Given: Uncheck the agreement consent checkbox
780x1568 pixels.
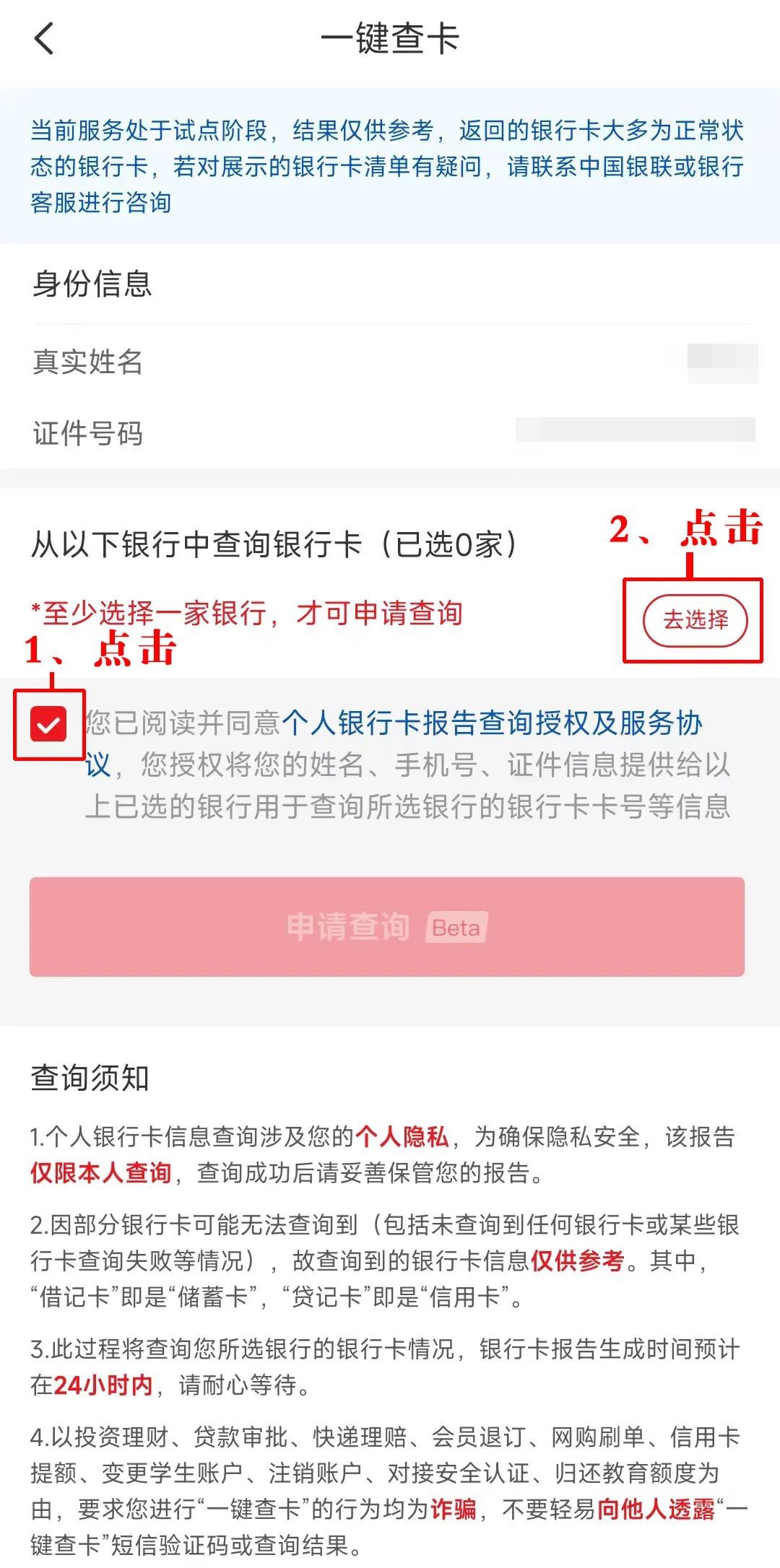Looking at the screenshot, I should pyautogui.click(x=48, y=724).
